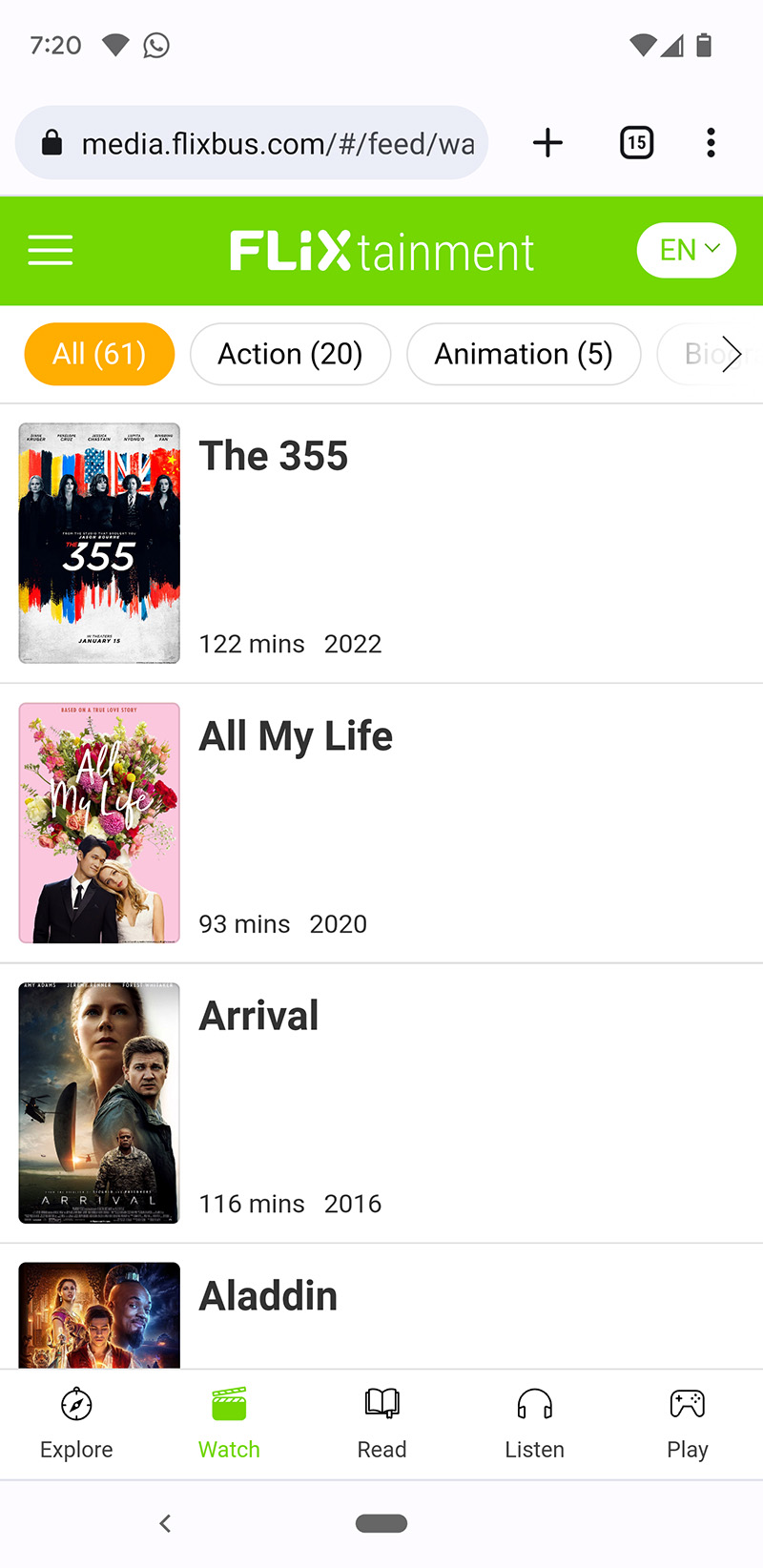The height and width of the screenshot is (1568, 763).
Task: Open the All My Life movie
Action: (296, 736)
